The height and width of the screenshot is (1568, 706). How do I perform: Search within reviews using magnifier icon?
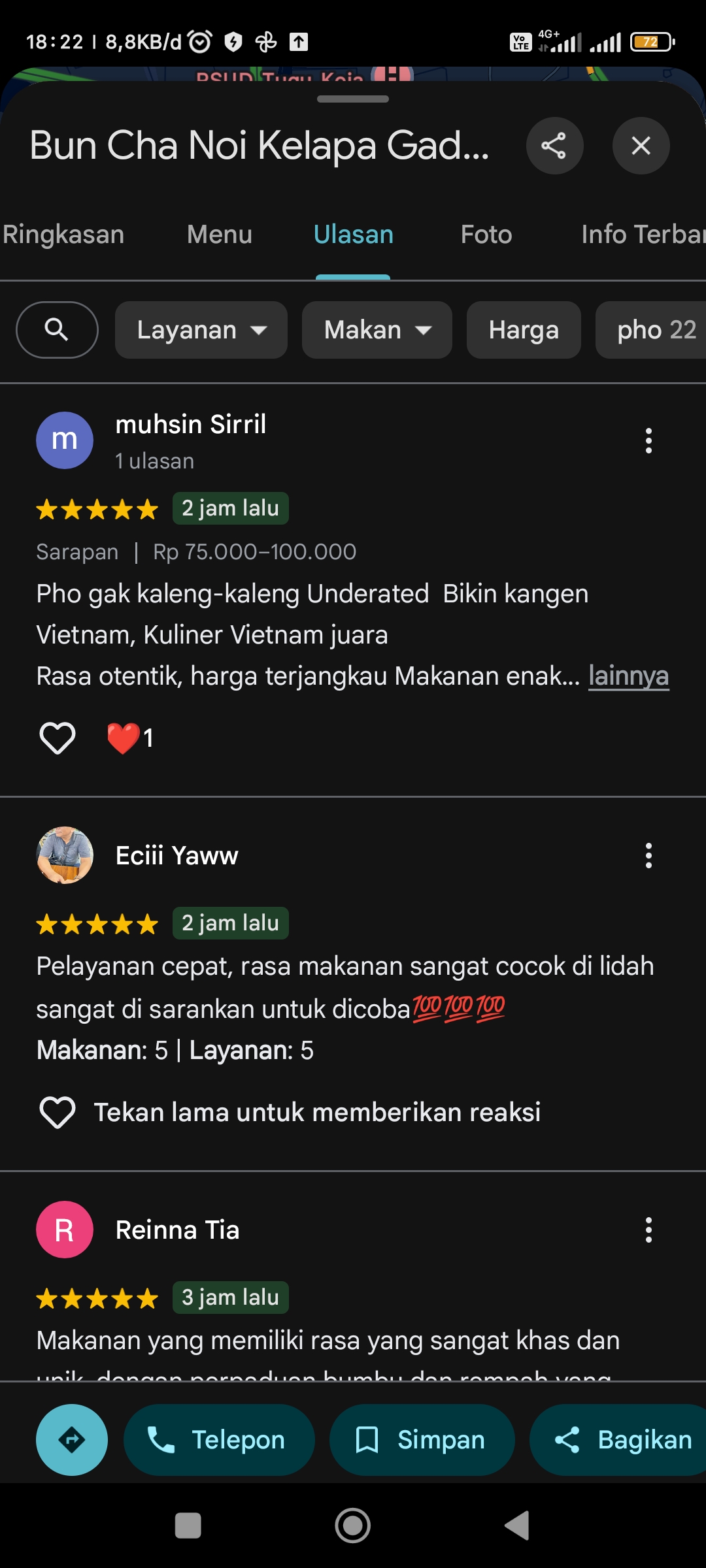[57, 330]
